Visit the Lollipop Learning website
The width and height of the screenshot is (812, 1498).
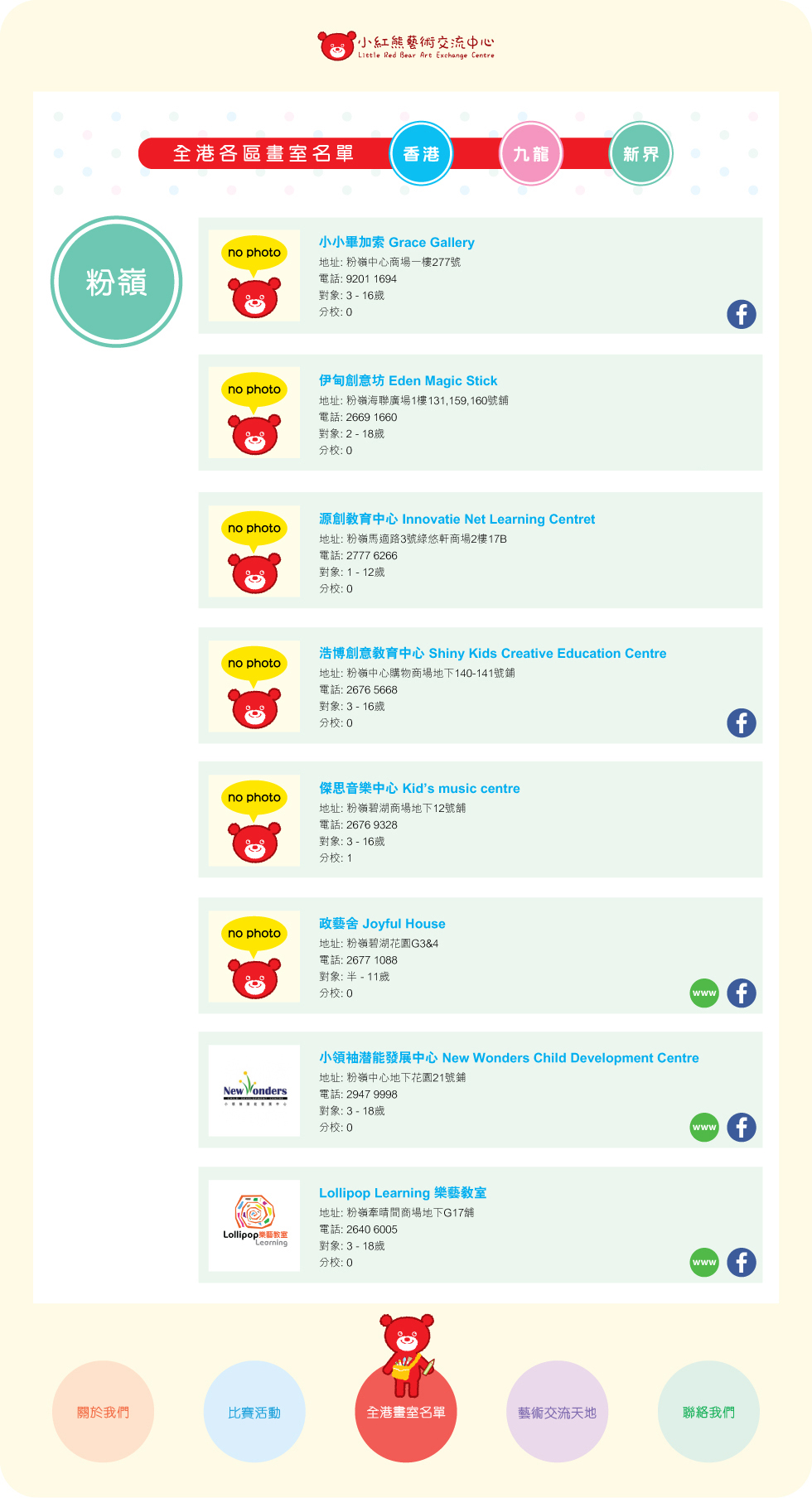704,1262
